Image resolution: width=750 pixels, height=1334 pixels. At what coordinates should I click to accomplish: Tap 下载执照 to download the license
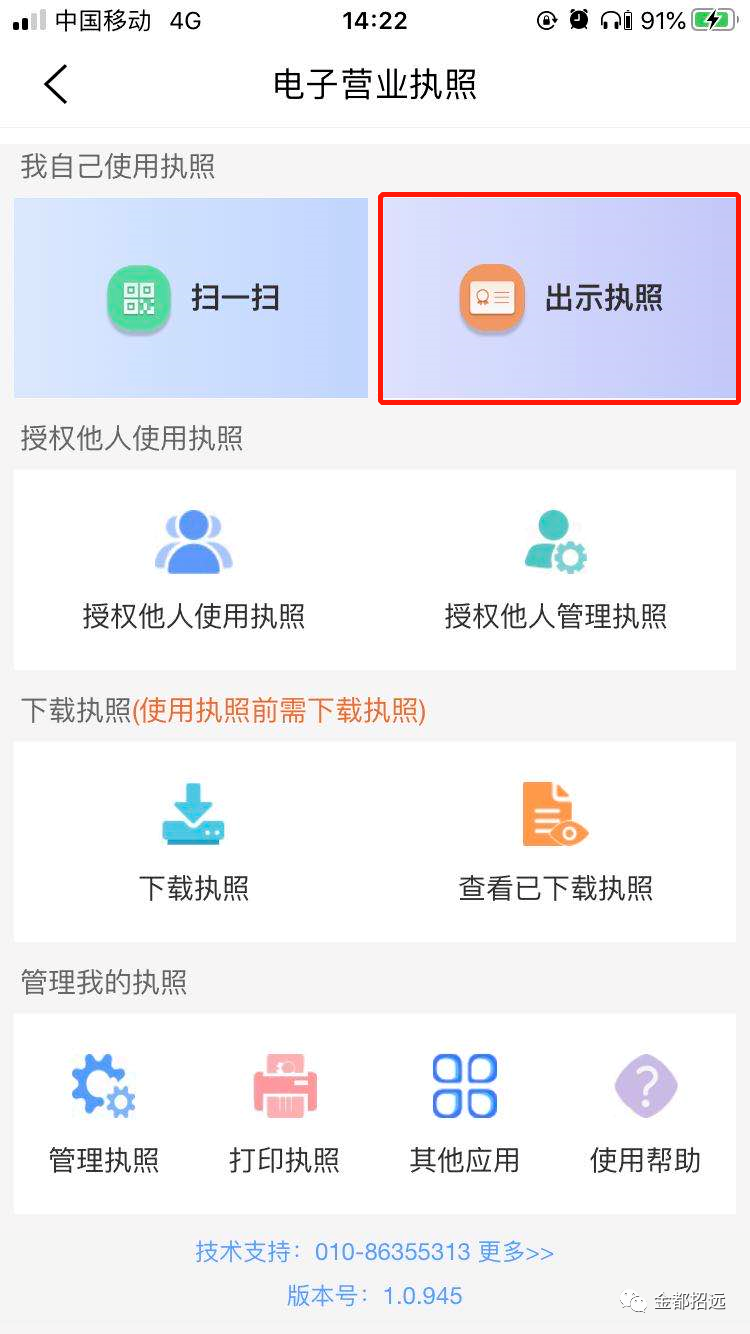[x=194, y=842]
